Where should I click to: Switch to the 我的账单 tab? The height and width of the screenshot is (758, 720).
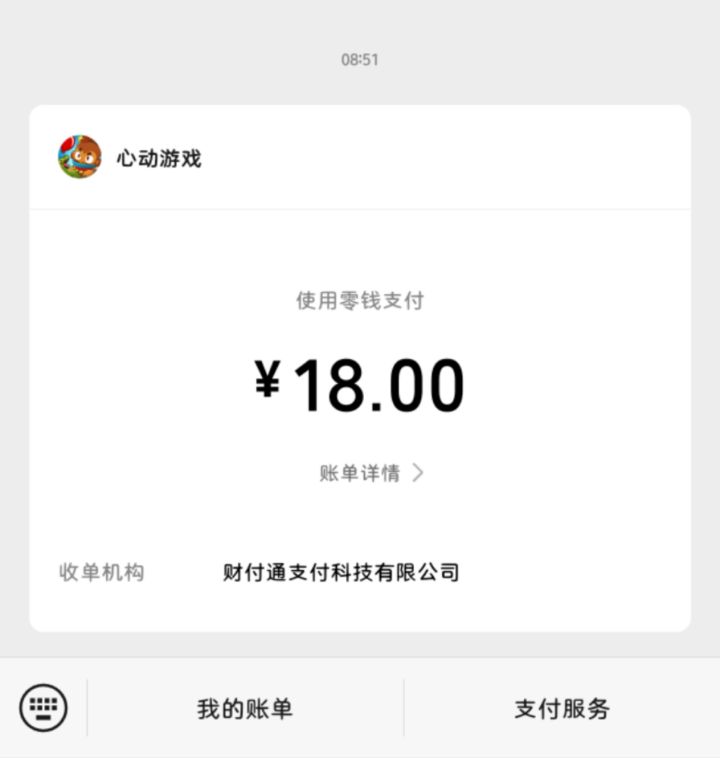243,709
